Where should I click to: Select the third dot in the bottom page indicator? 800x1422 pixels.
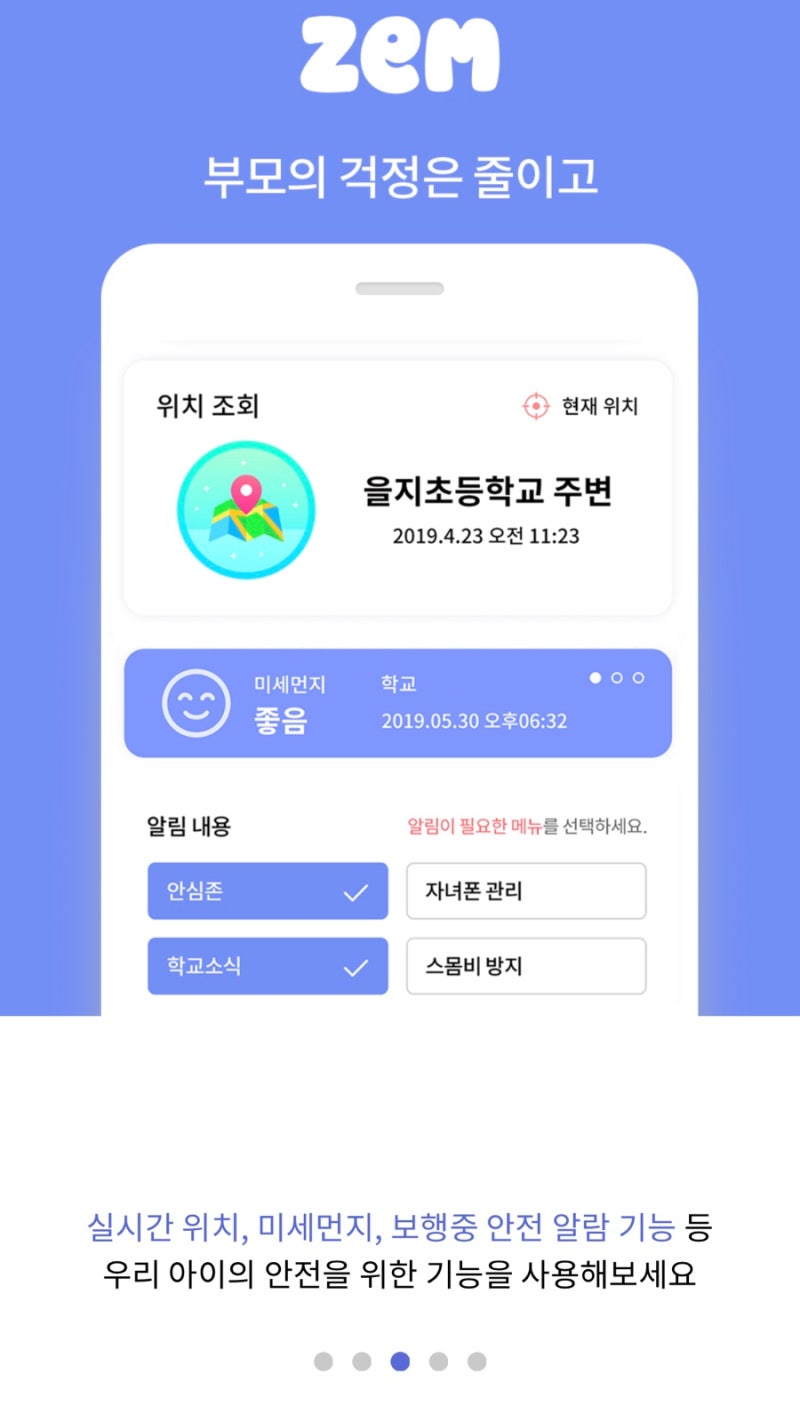click(400, 1361)
